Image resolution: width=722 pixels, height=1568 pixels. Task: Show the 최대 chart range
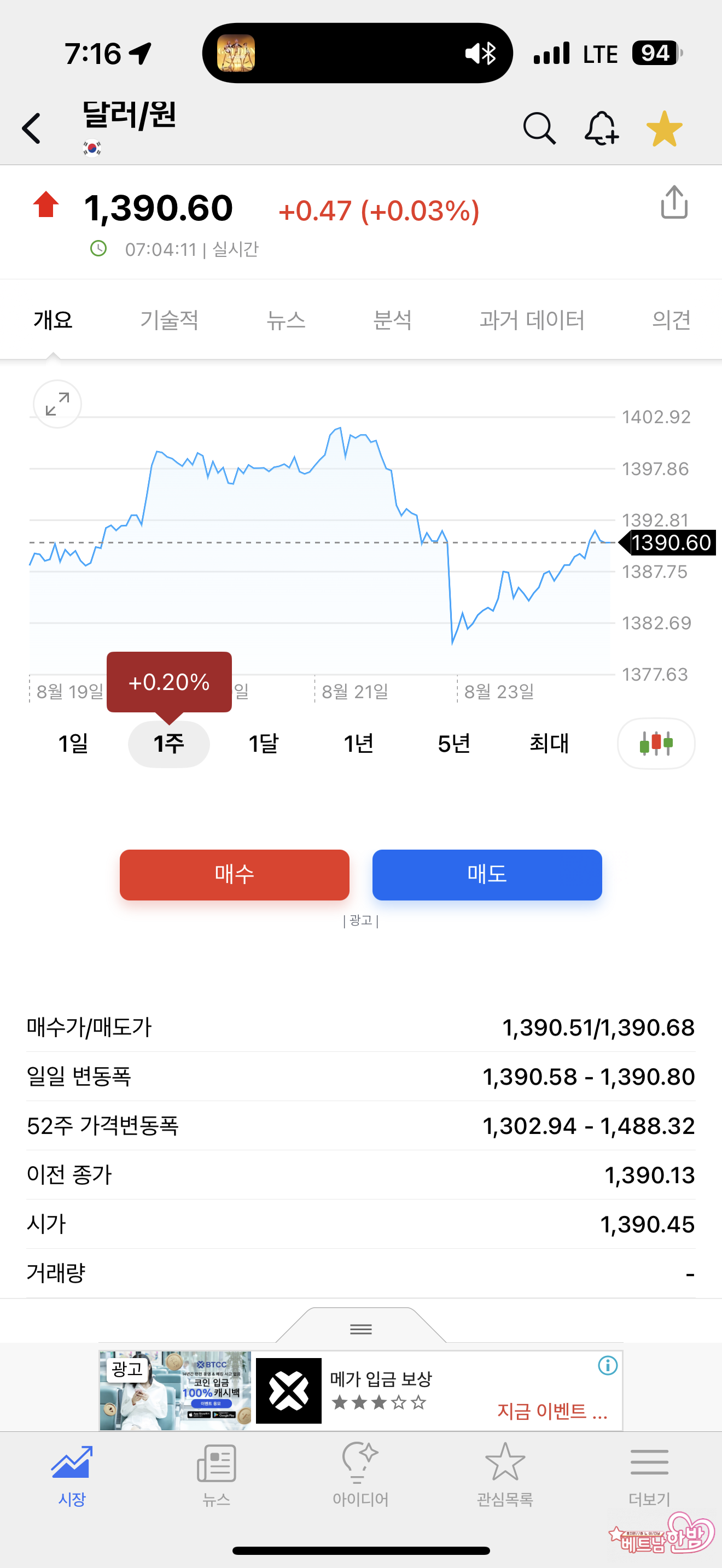pyautogui.click(x=549, y=744)
